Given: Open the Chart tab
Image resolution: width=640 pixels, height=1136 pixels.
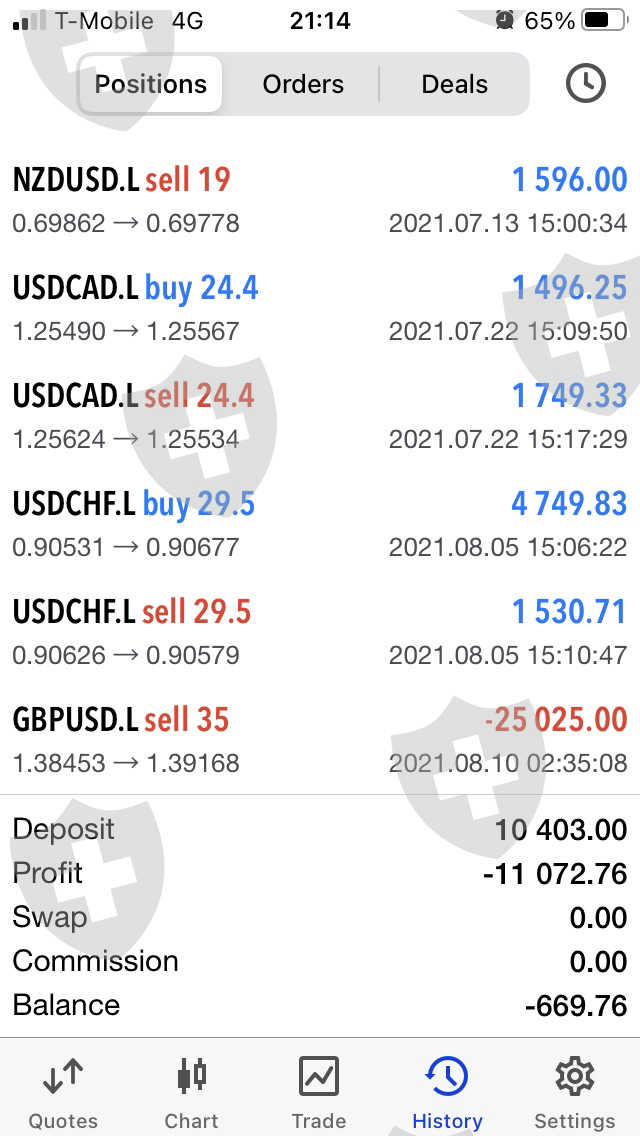Looking at the screenshot, I should coord(191,1093).
